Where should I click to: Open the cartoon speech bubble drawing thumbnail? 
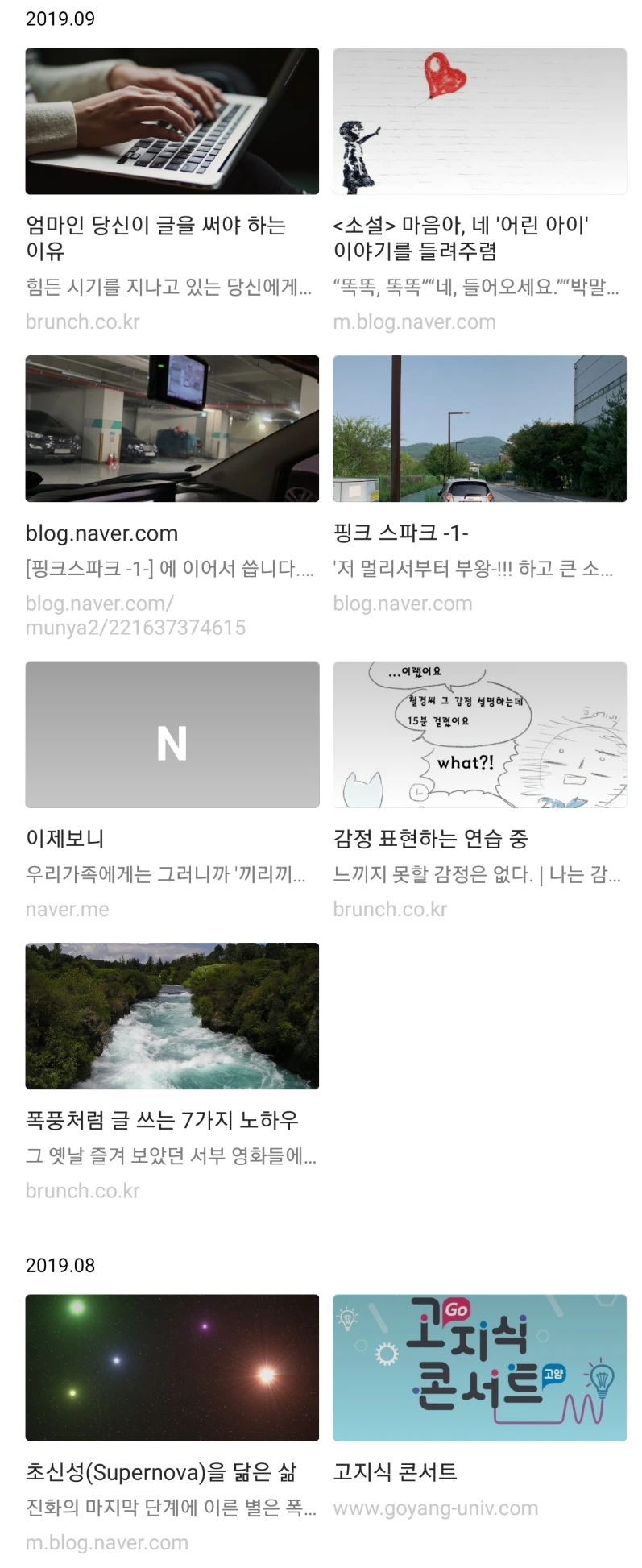click(479, 733)
